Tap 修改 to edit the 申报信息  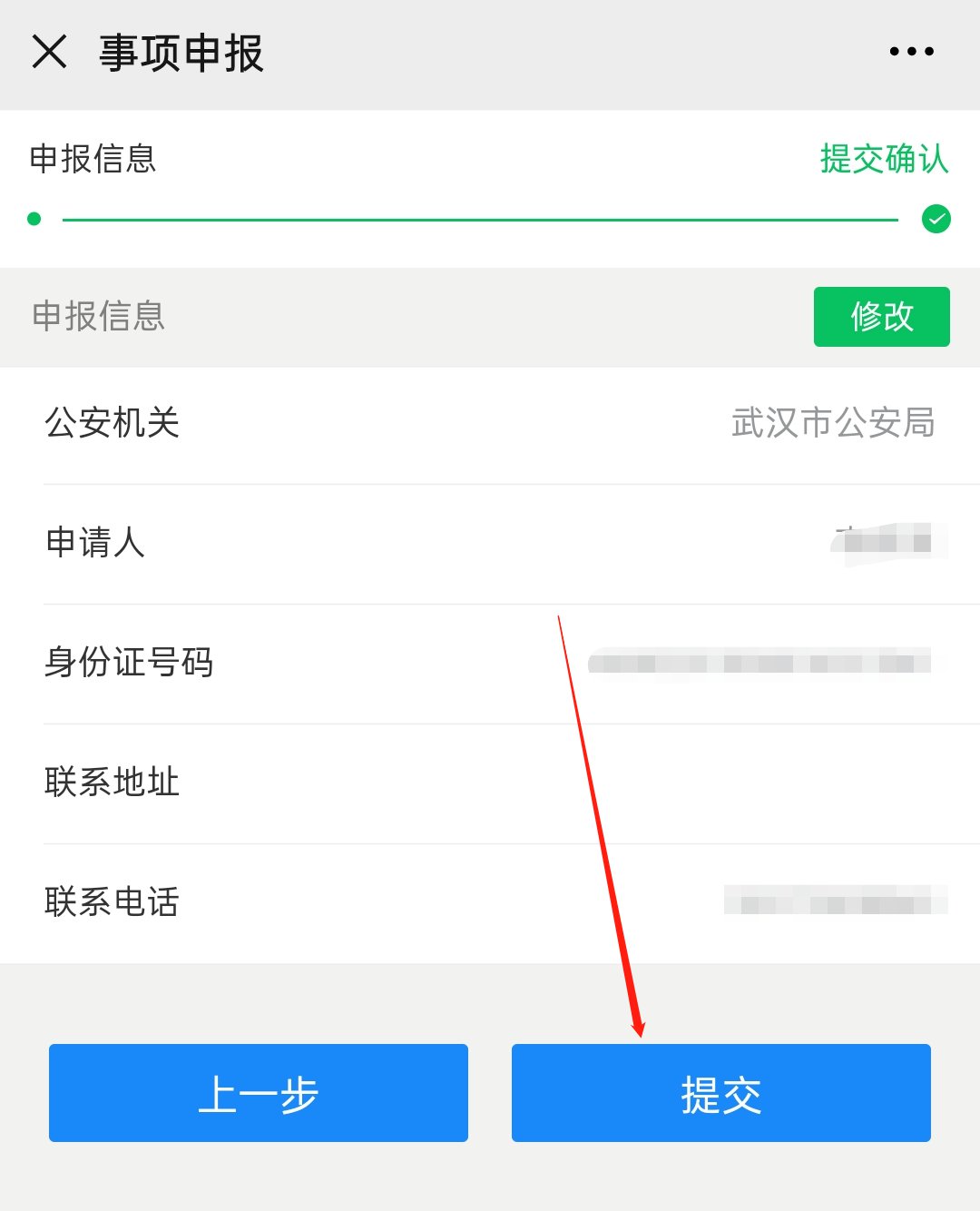tap(881, 317)
